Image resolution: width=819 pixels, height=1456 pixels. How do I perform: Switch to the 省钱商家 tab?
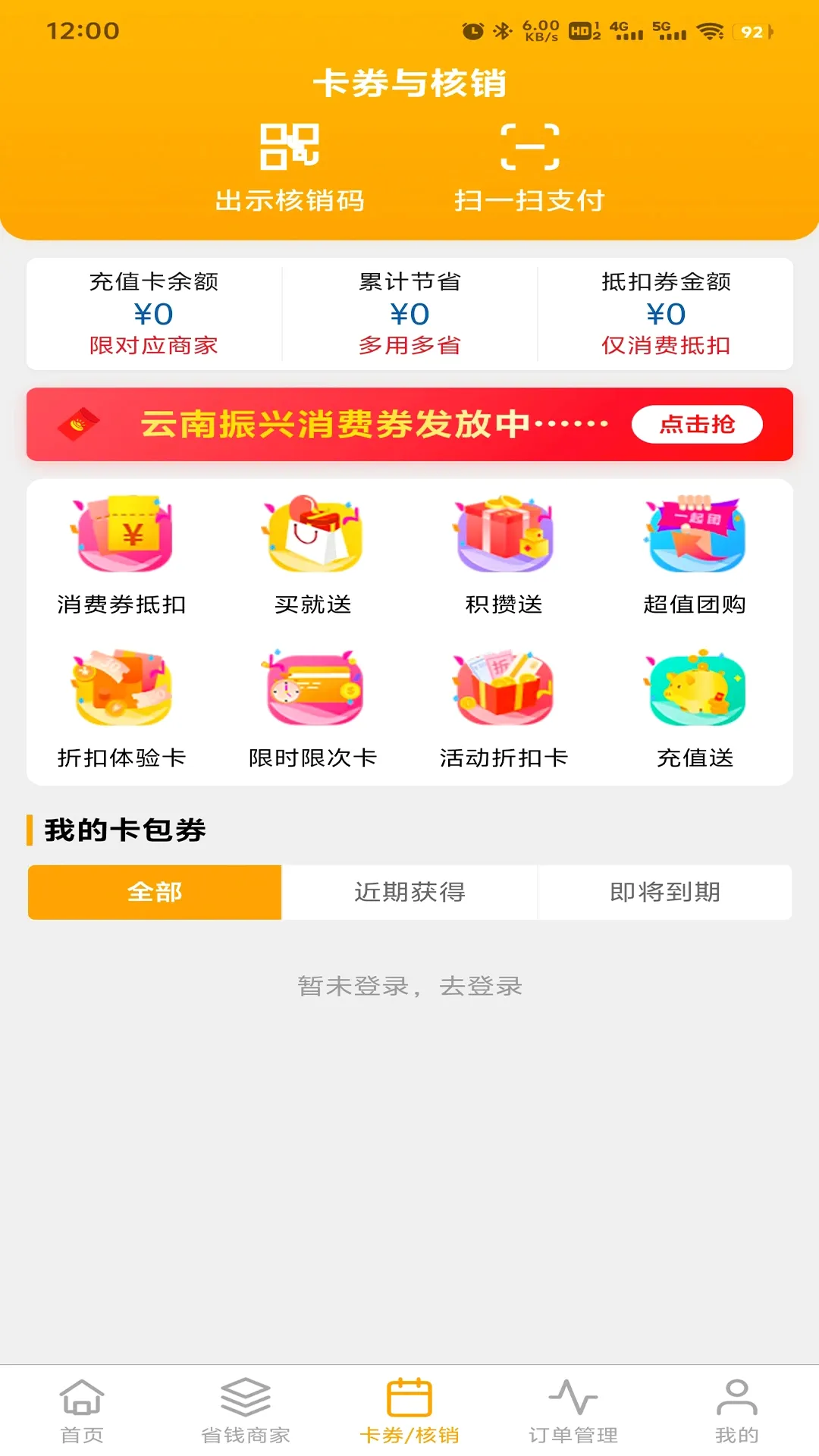coord(246,1410)
